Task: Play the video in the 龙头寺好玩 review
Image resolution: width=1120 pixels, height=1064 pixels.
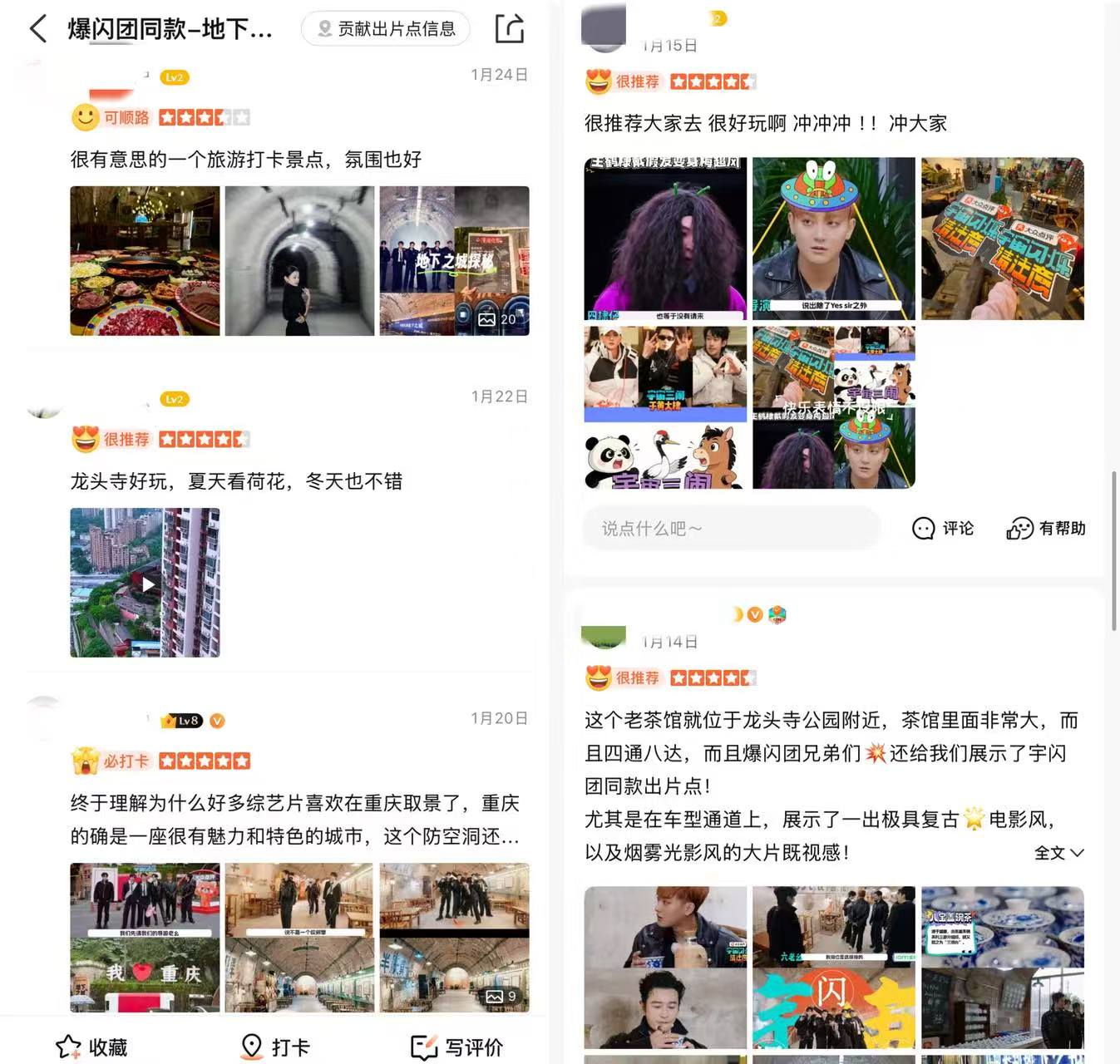Action: [x=145, y=583]
